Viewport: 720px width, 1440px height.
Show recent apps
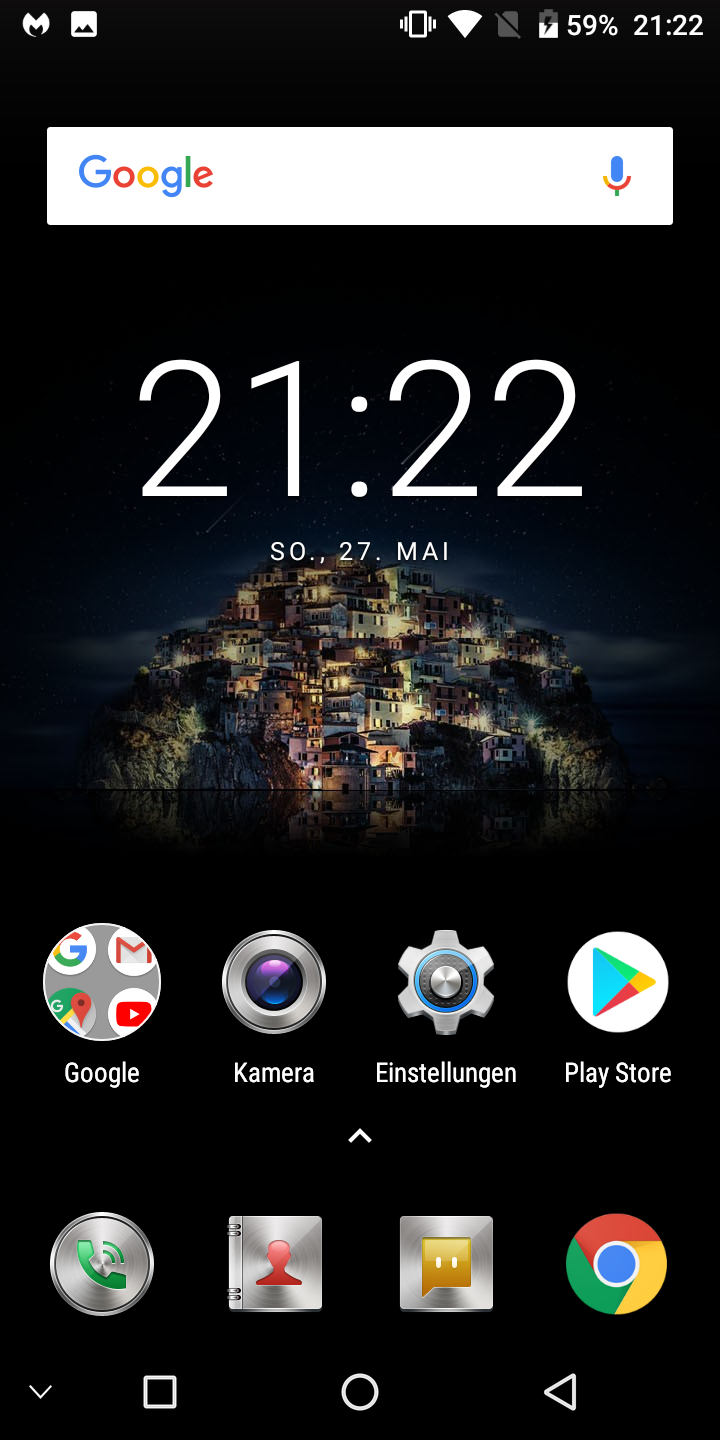click(x=160, y=1392)
